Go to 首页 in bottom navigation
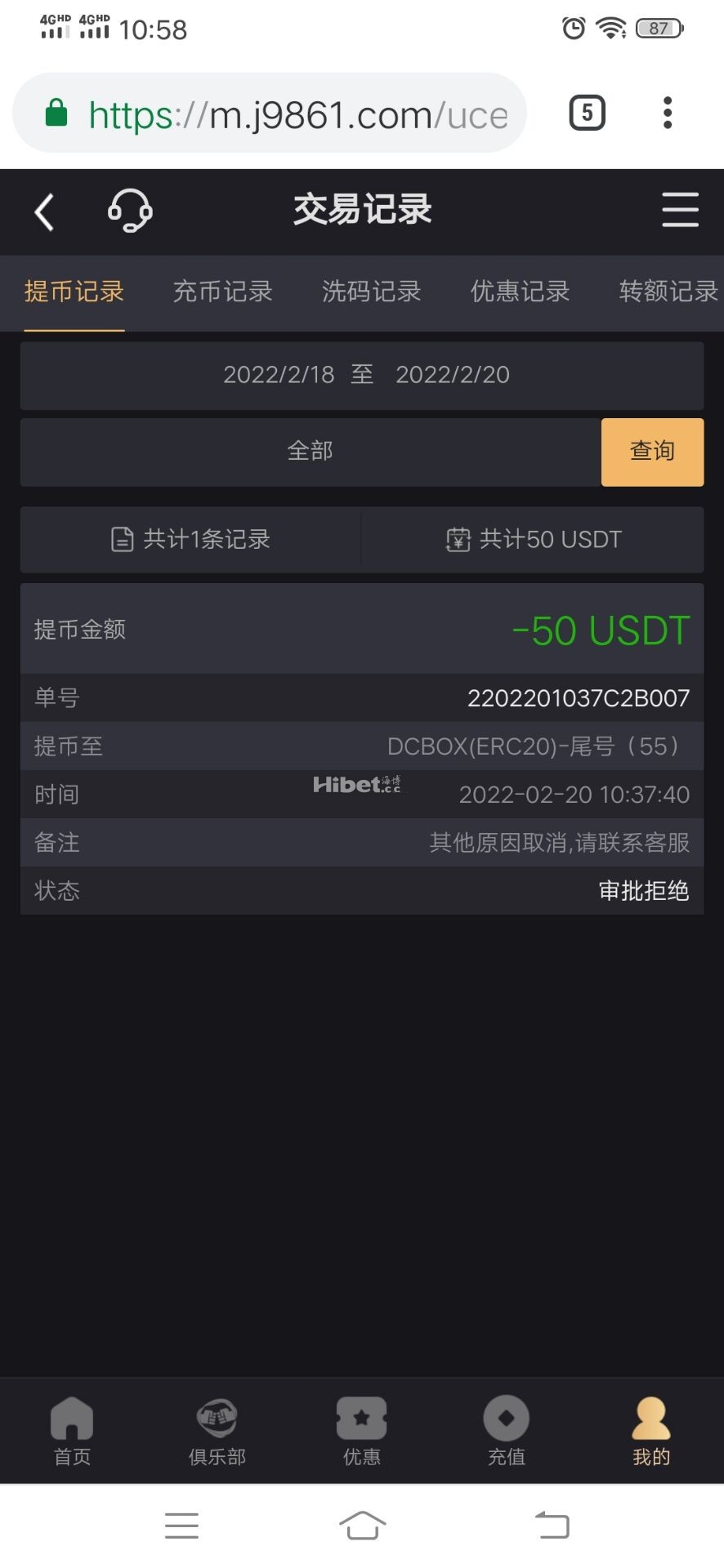This screenshot has width=724, height=1568. (x=72, y=1431)
